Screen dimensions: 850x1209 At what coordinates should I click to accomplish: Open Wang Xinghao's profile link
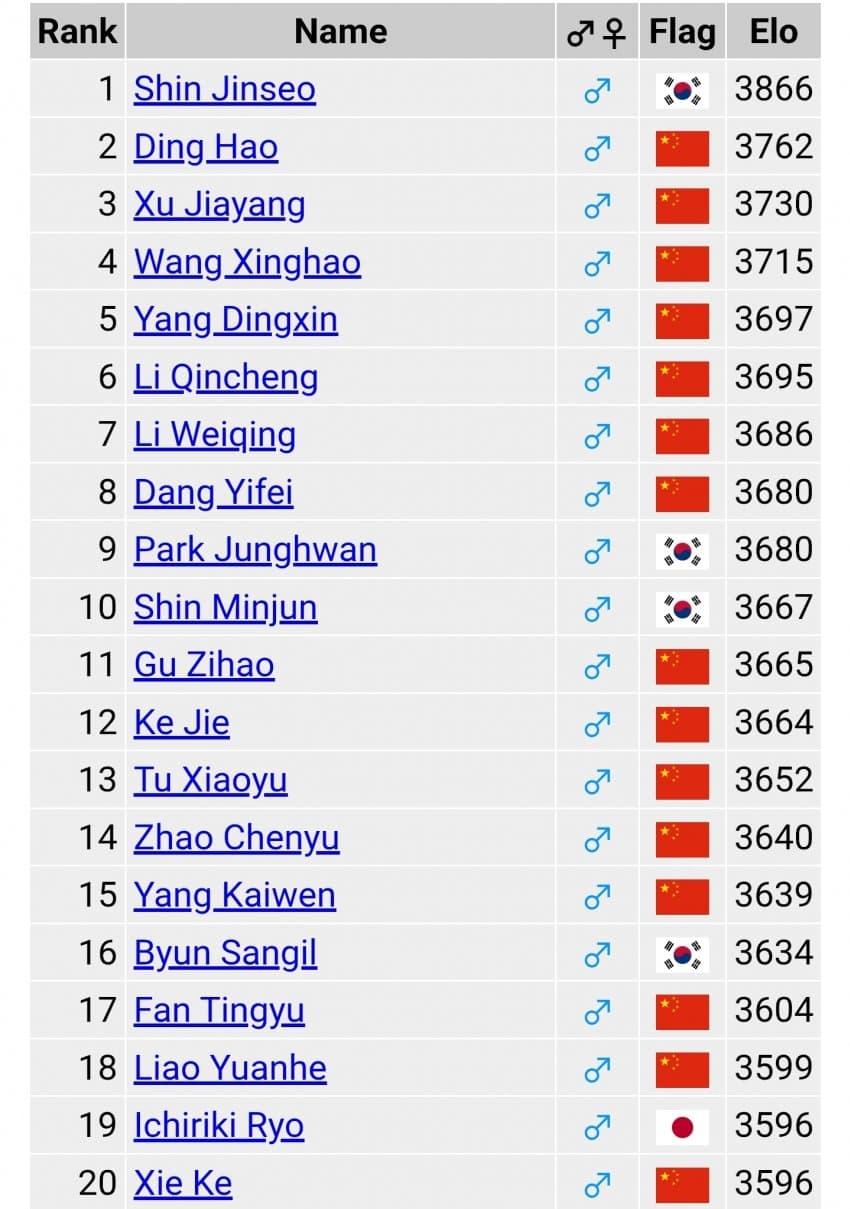247,262
